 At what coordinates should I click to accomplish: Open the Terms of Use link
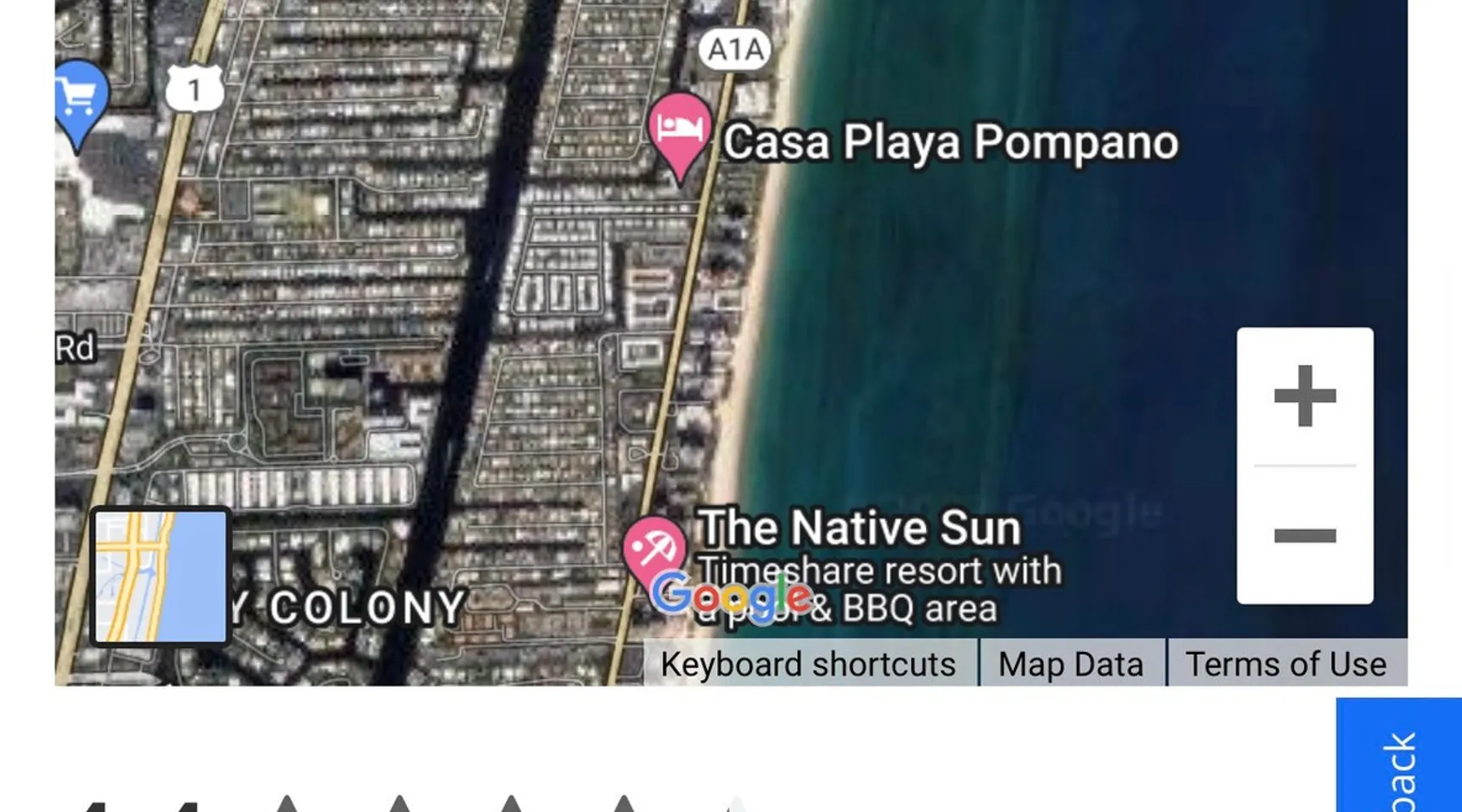[1286, 664]
